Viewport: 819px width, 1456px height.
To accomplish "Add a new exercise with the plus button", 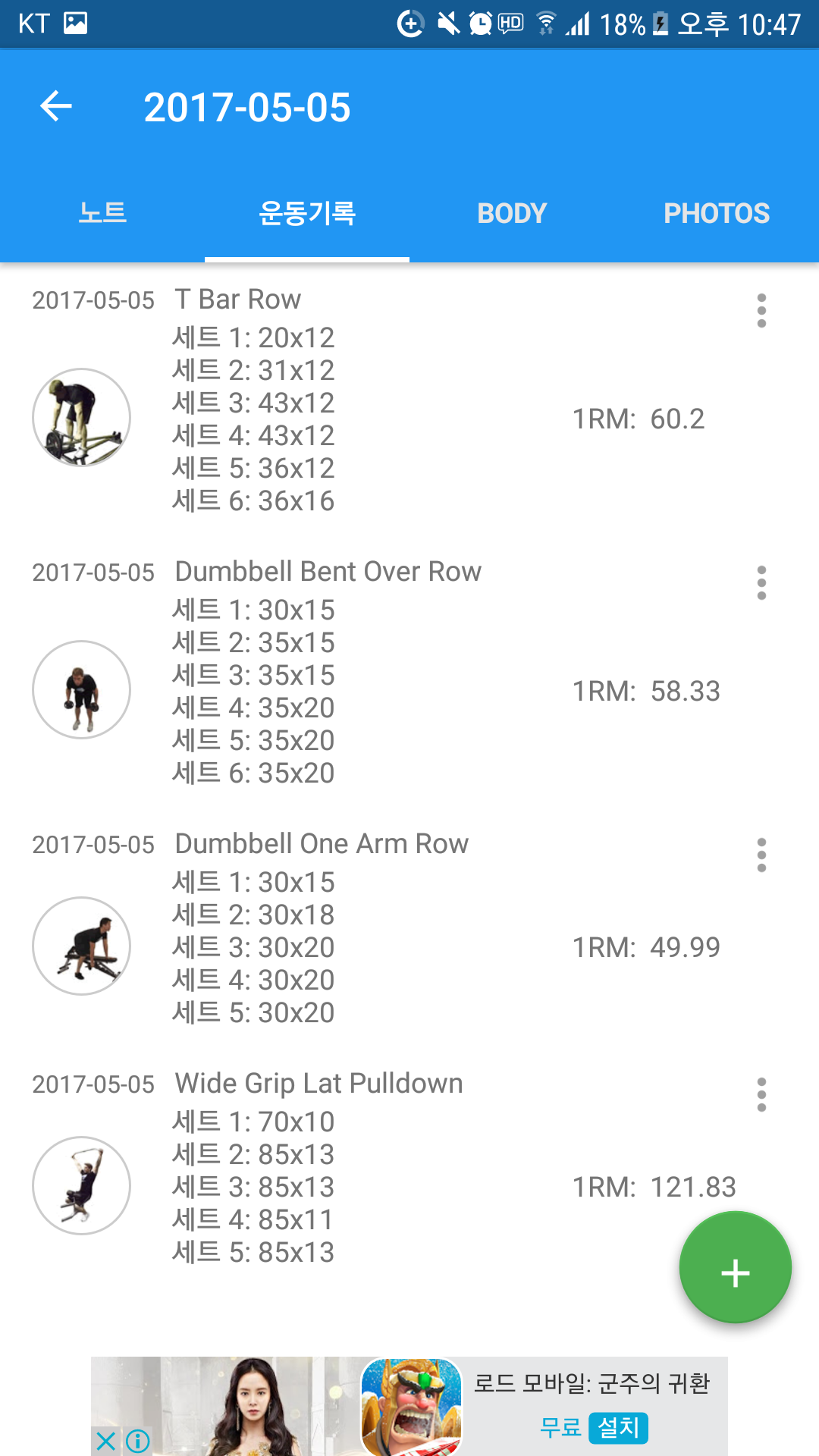I will pos(735,1268).
